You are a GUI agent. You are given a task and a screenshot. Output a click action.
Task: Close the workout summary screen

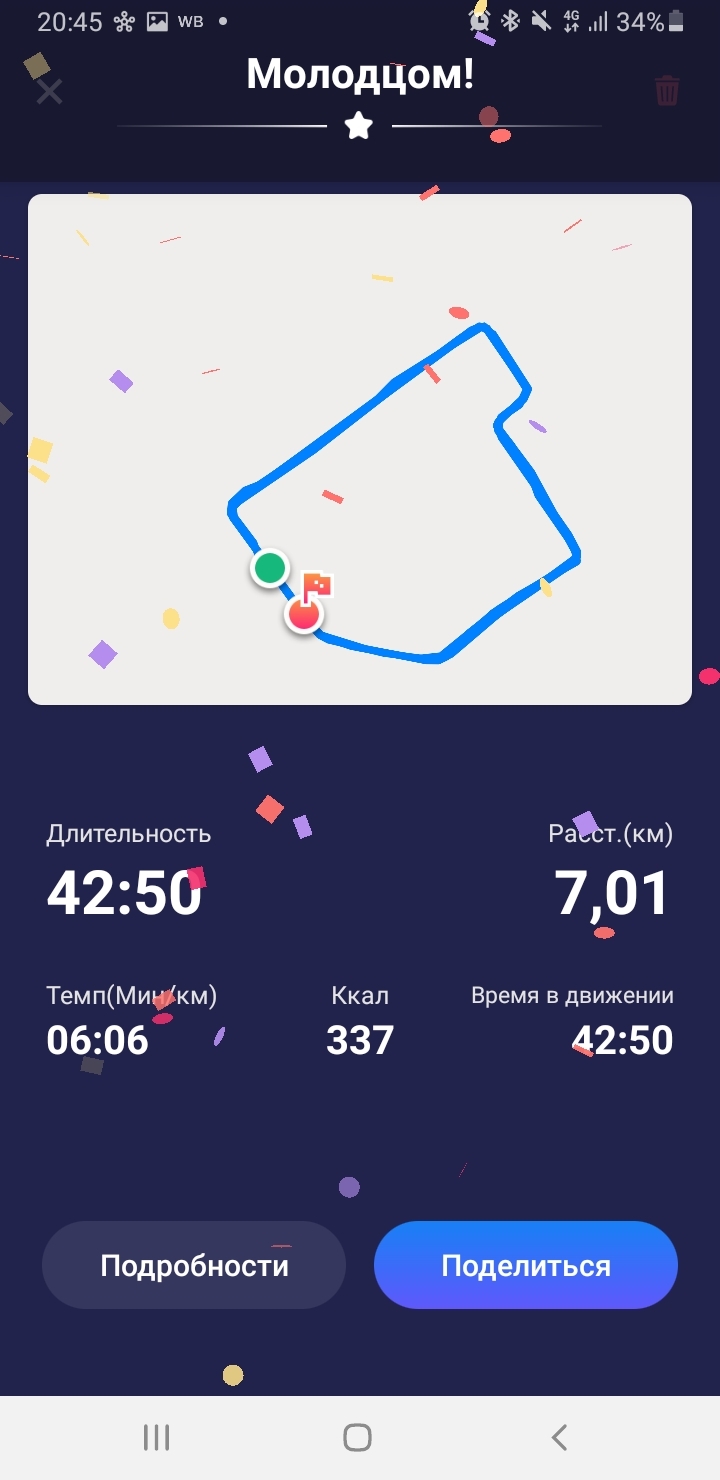click(x=49, y=92)
